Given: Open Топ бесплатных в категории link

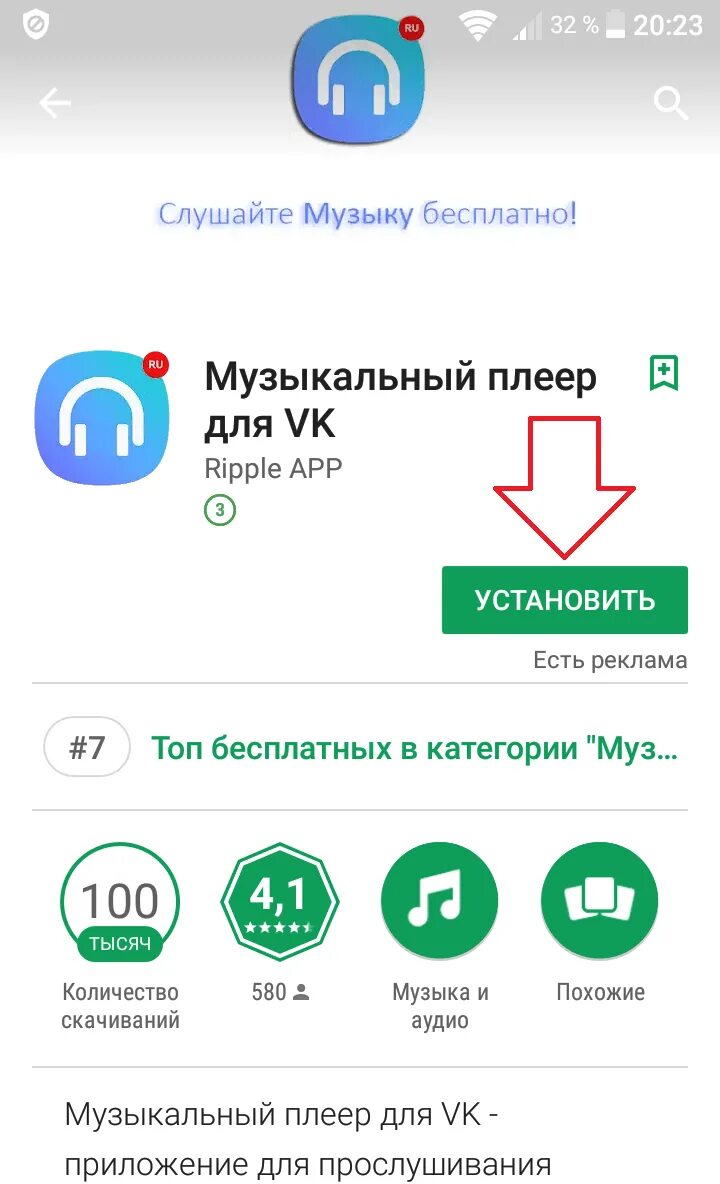Looking at the screenshot, I should coord(413,748).
